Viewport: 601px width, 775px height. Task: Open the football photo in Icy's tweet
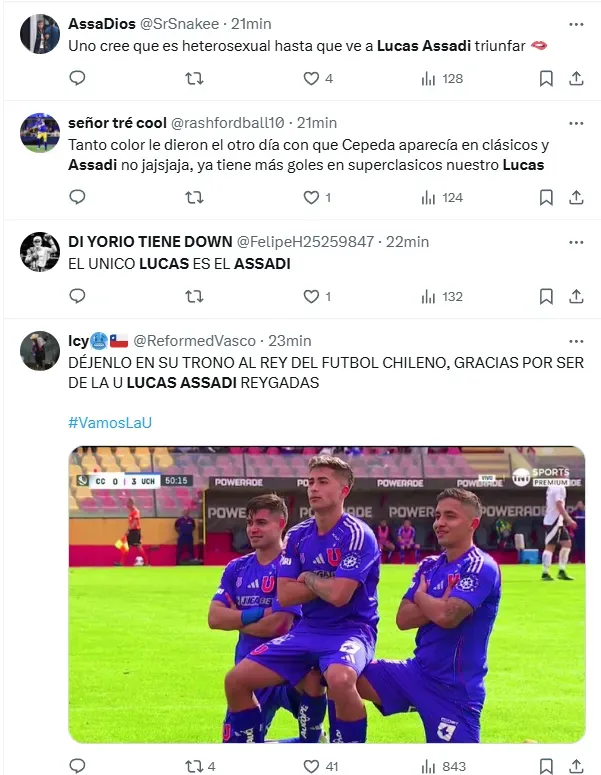coord(326,594)
